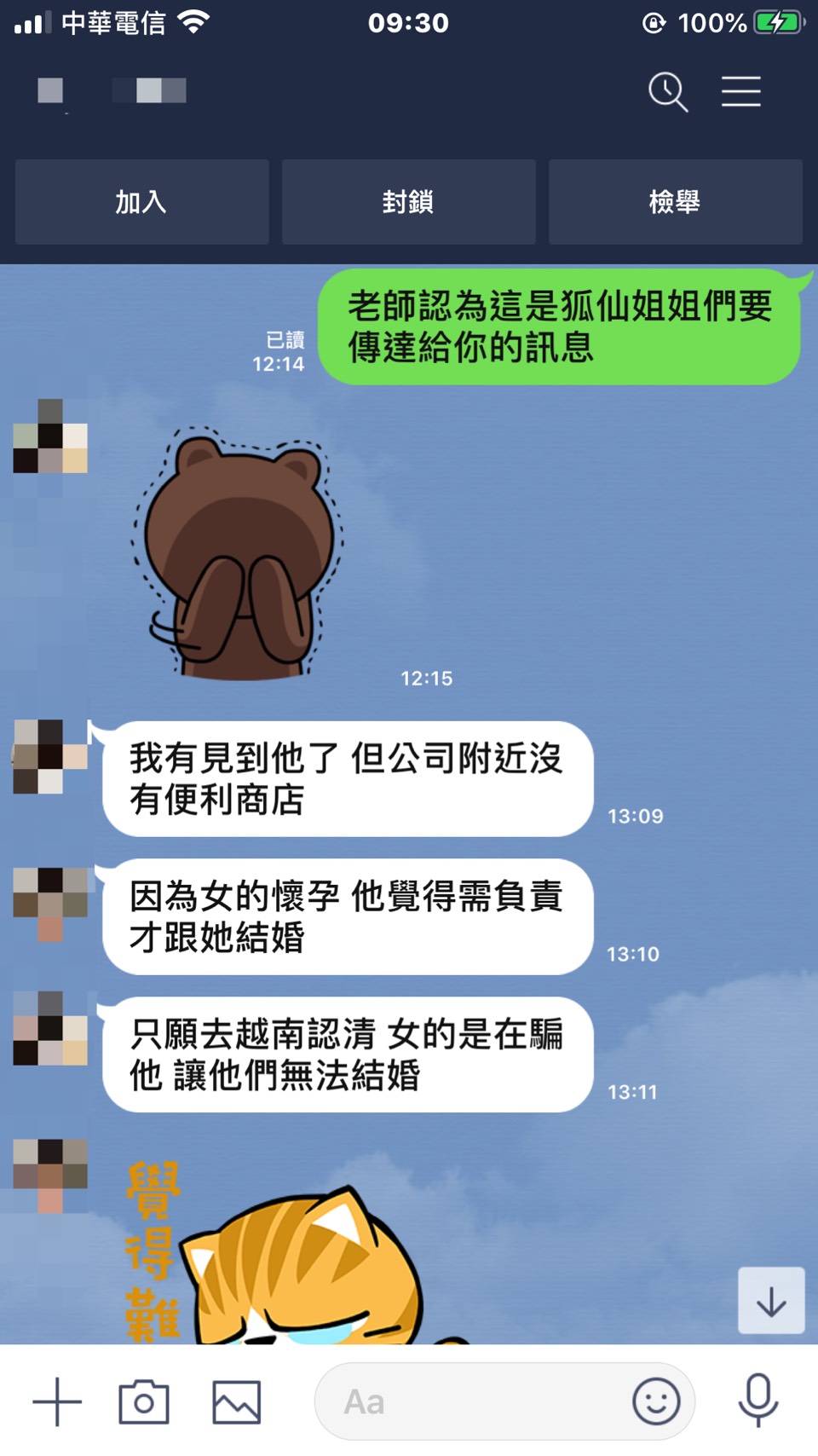
Task: Open sender's avatar beside 13:09 message
Action: [x=50, y=757]
